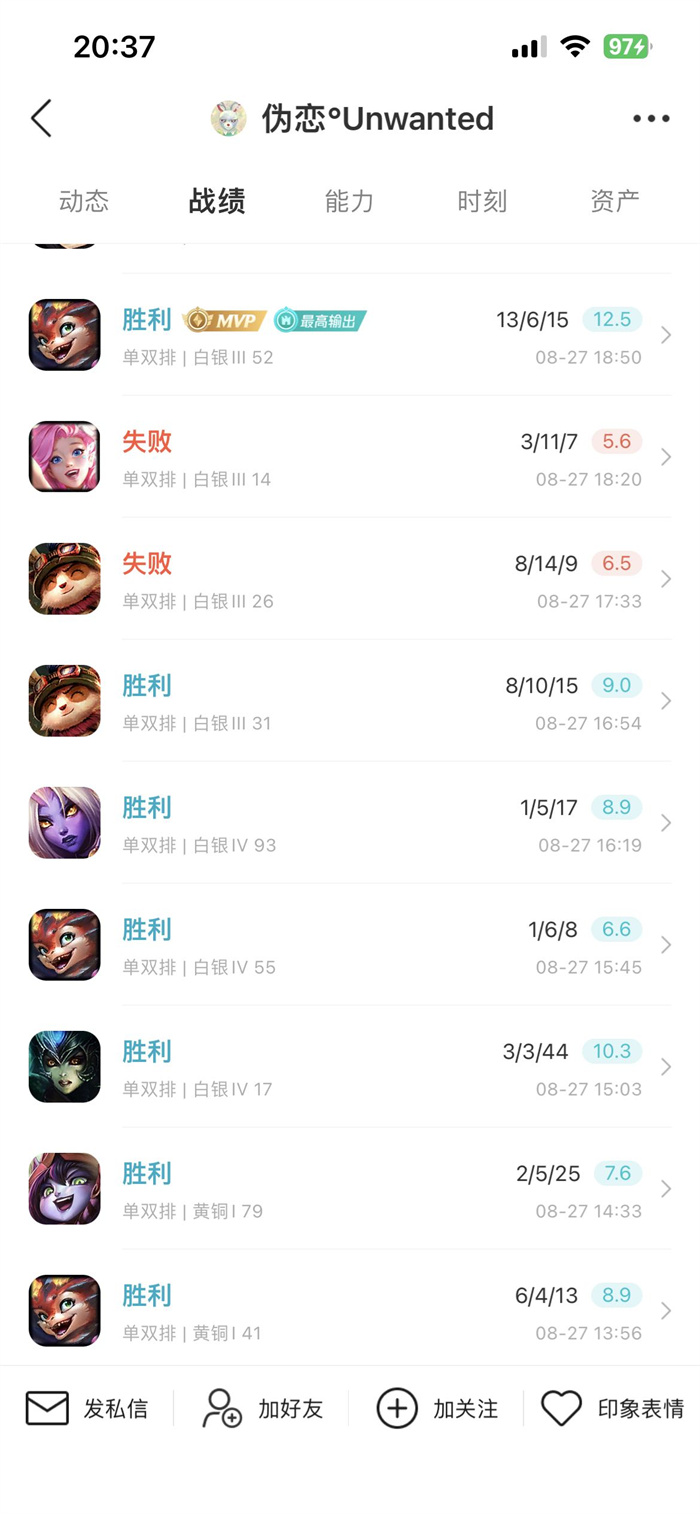This screenshot has height=1514, width=700.
Task: View the 资产 tab
Action: [x=615, y=201]
